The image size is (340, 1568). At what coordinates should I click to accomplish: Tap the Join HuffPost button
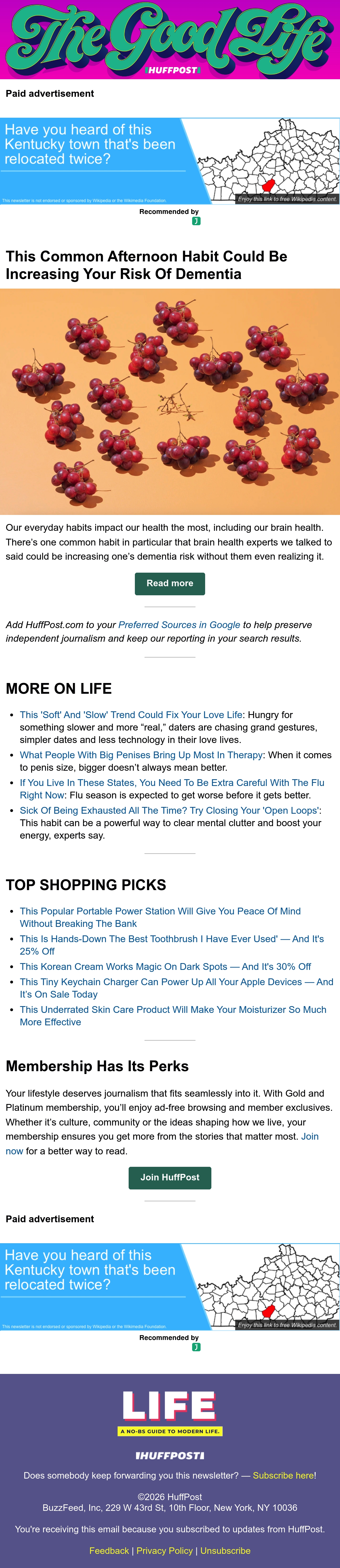click(x=169, y=1177)
